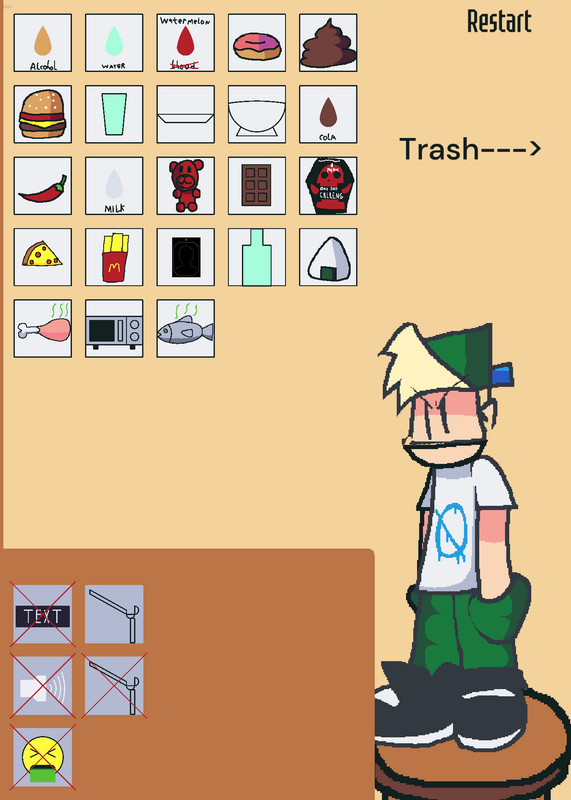Viewport: 571px width, 800px height.
Task: Select the Alcohol drop item
Action: 43,43
